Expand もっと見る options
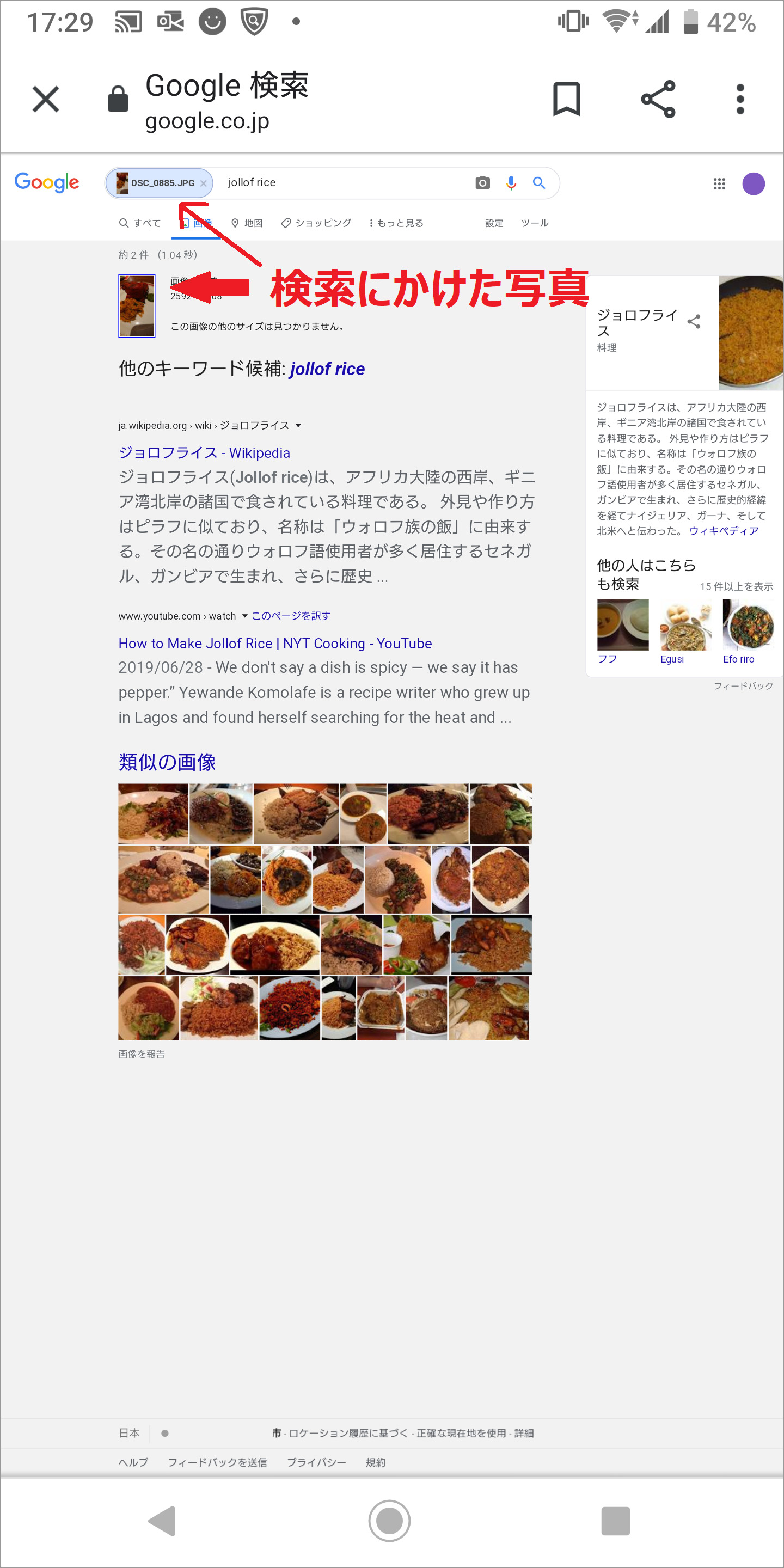Image resolution: width=784 pixels, height=1568 pixels. pyautogui.click(x=396, y=223)
